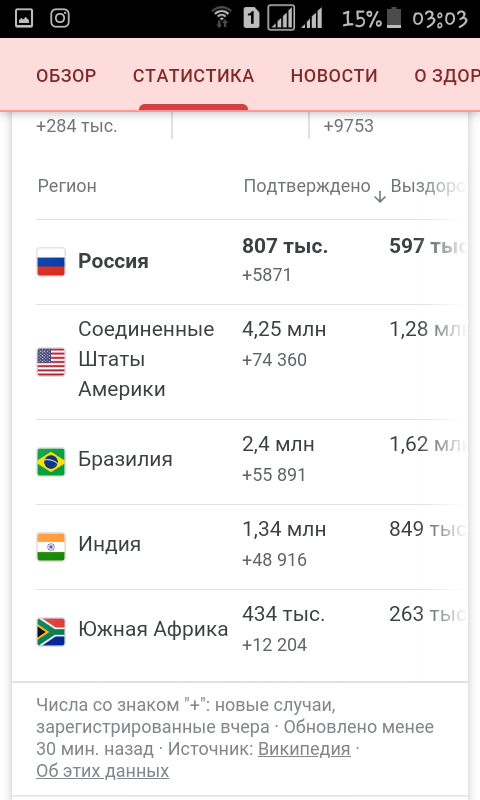Sort the table by Подтверждено column
This screenshot has width=480, height=800.
[314, 187]
